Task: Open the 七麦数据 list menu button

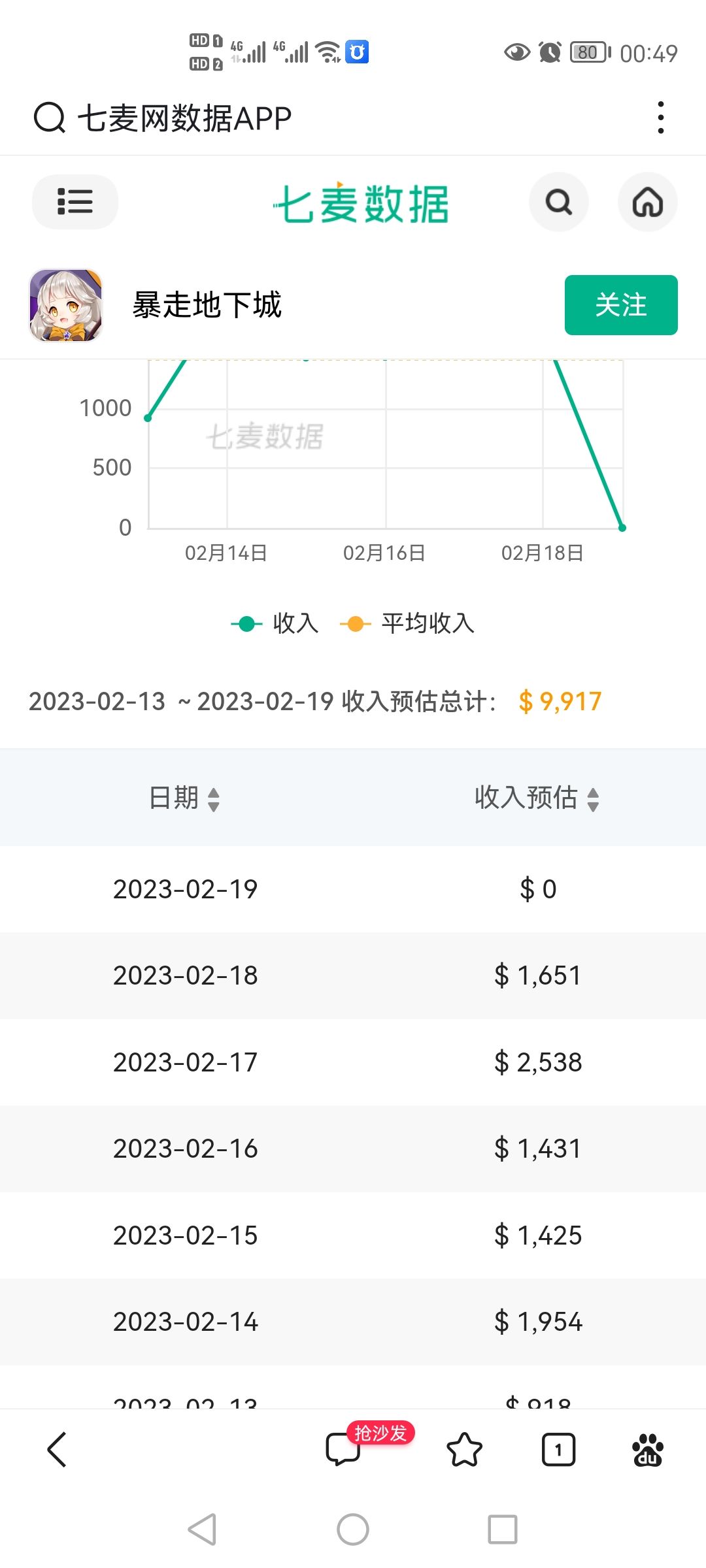Action: (75, 201)
